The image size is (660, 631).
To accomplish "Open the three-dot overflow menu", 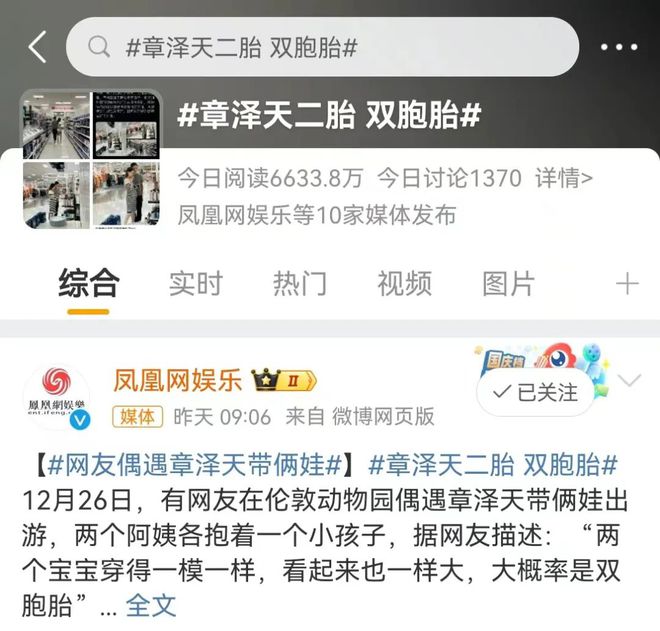I will tap(619, 47).
